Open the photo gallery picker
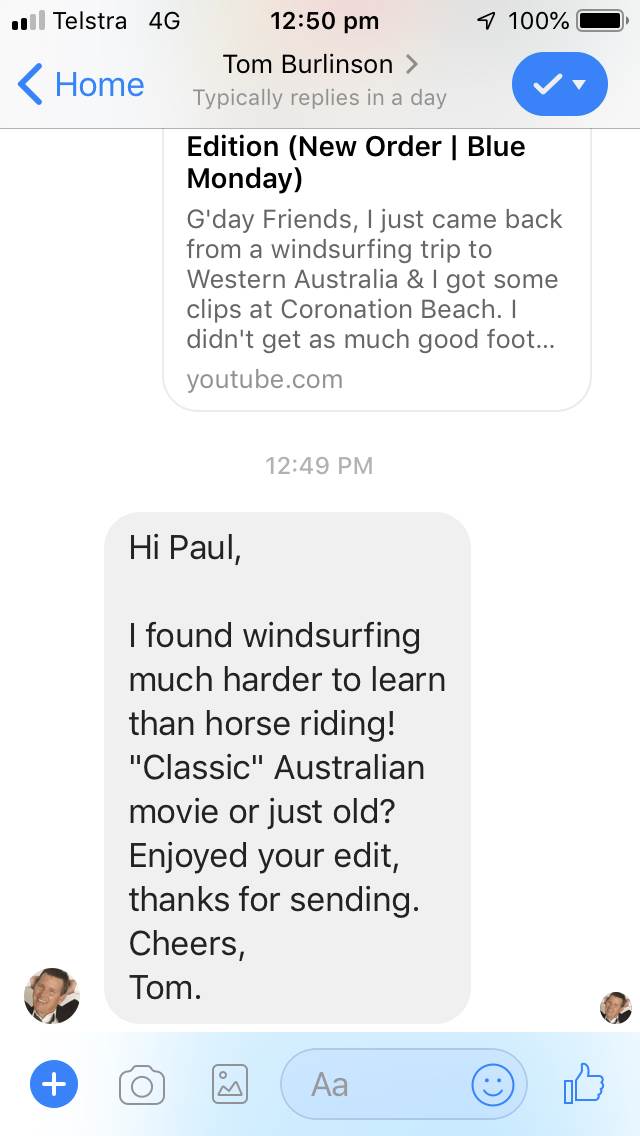This screenshot has width=640, height=1136. (230, 1084)
